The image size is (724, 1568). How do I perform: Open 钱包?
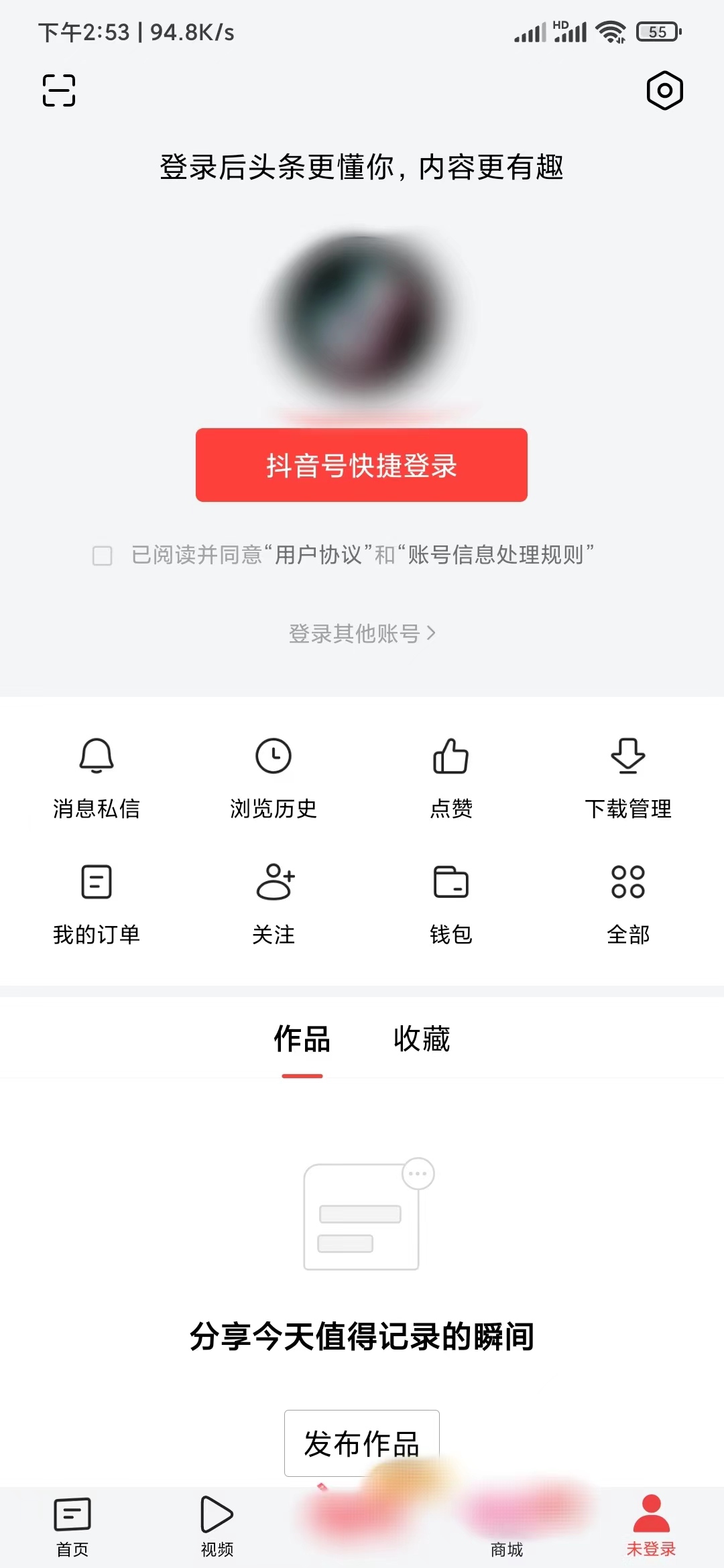point(451,903)
